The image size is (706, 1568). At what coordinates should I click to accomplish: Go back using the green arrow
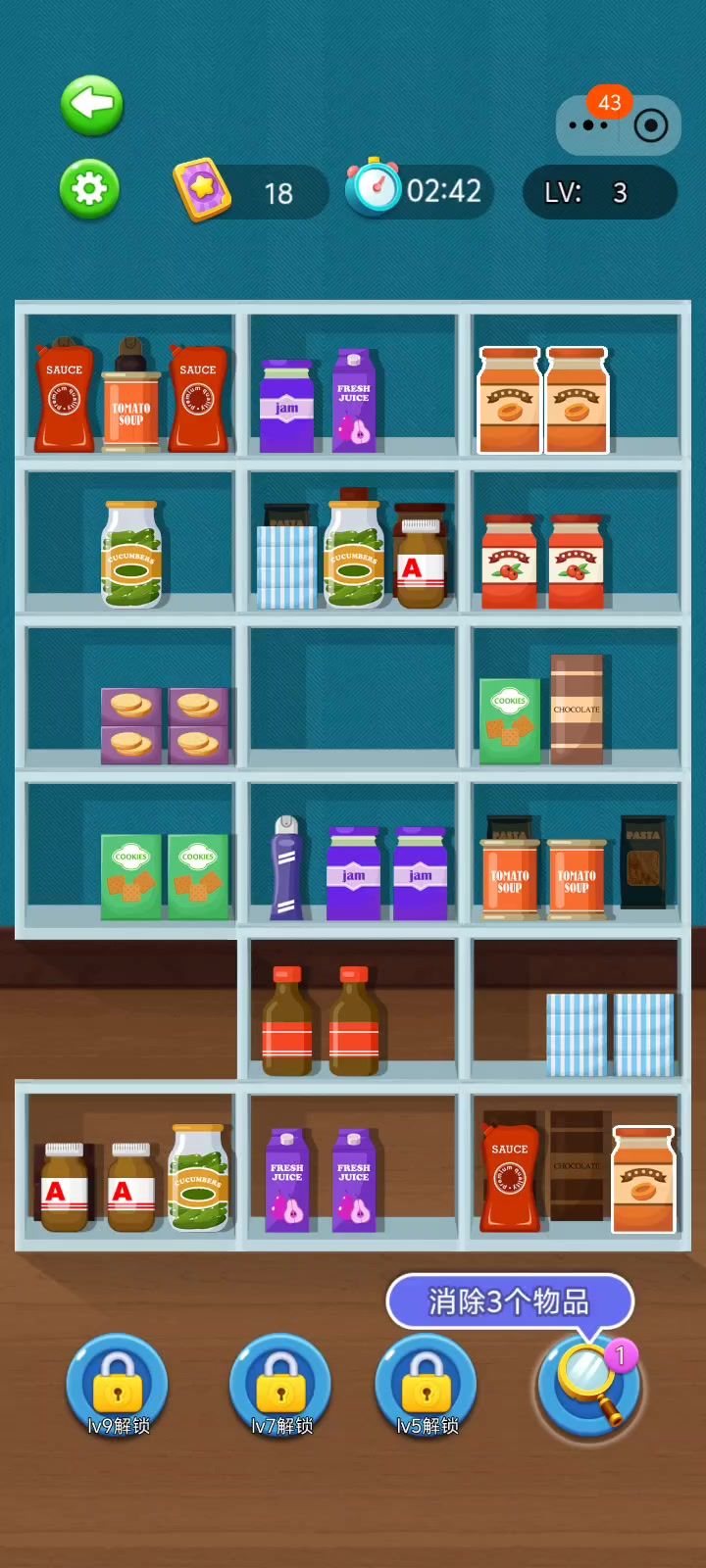(92, 104)
